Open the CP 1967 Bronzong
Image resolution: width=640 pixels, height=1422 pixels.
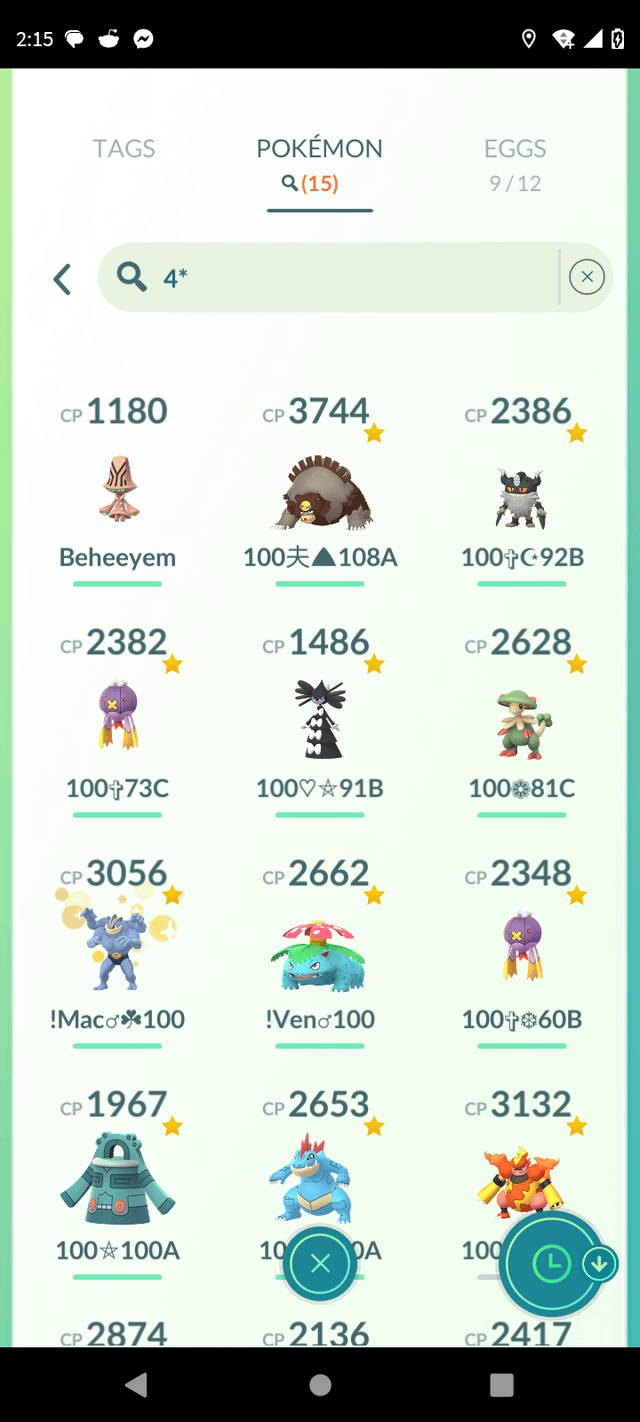(118, 1180)
